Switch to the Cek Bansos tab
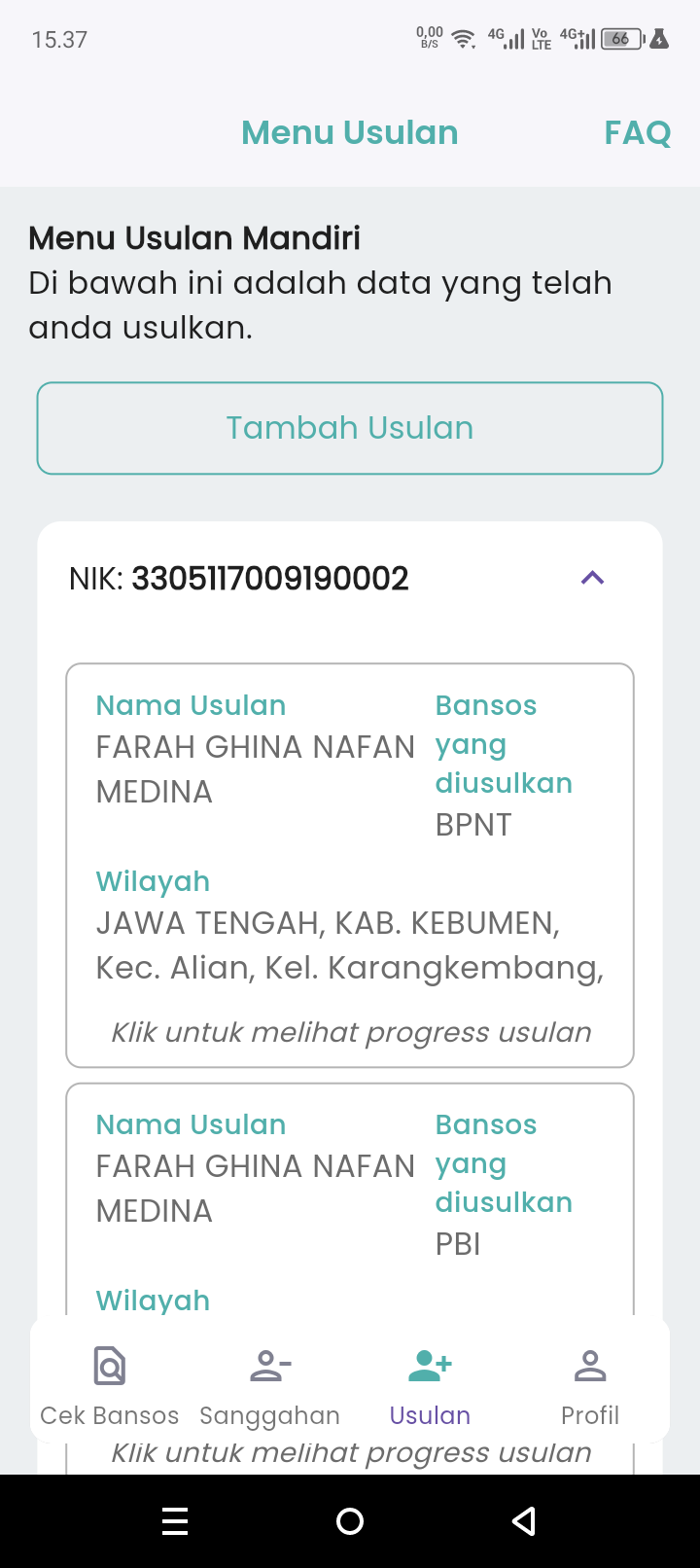Viewport: 700px width, 1568px height. click(110, 1385)
